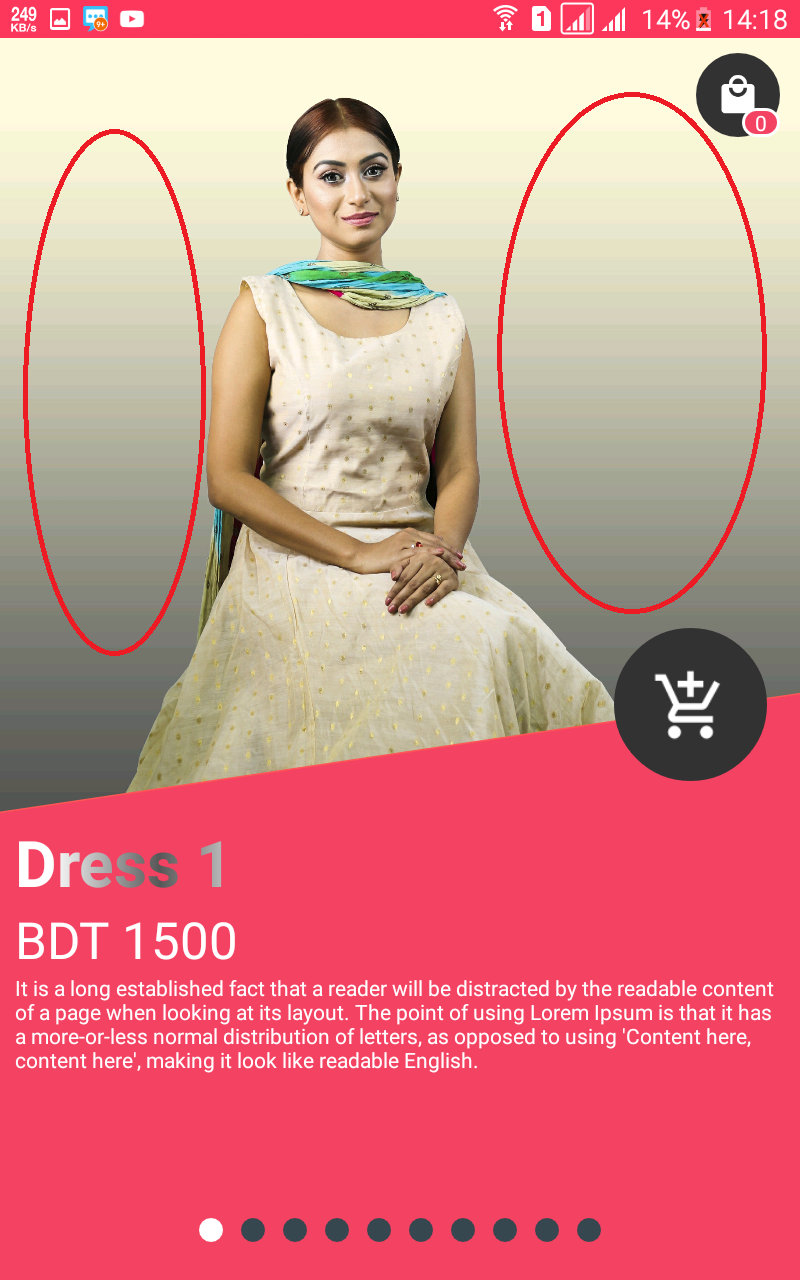Add Dress 1 to cart
This screenshot has width=800, height=1280.
click(x=690, y=705)
